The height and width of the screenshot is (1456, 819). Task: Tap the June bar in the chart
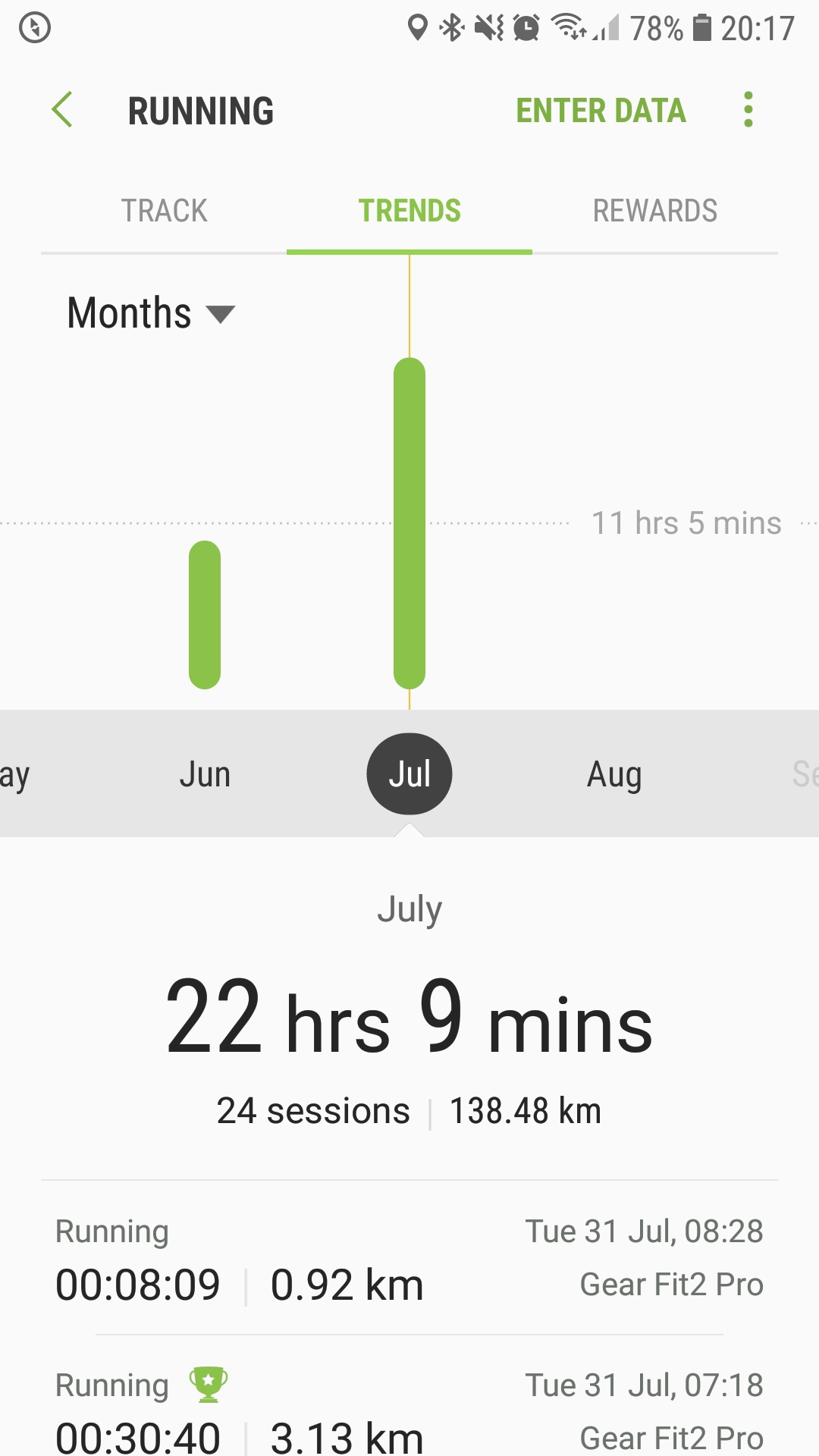tap(205, 615)
